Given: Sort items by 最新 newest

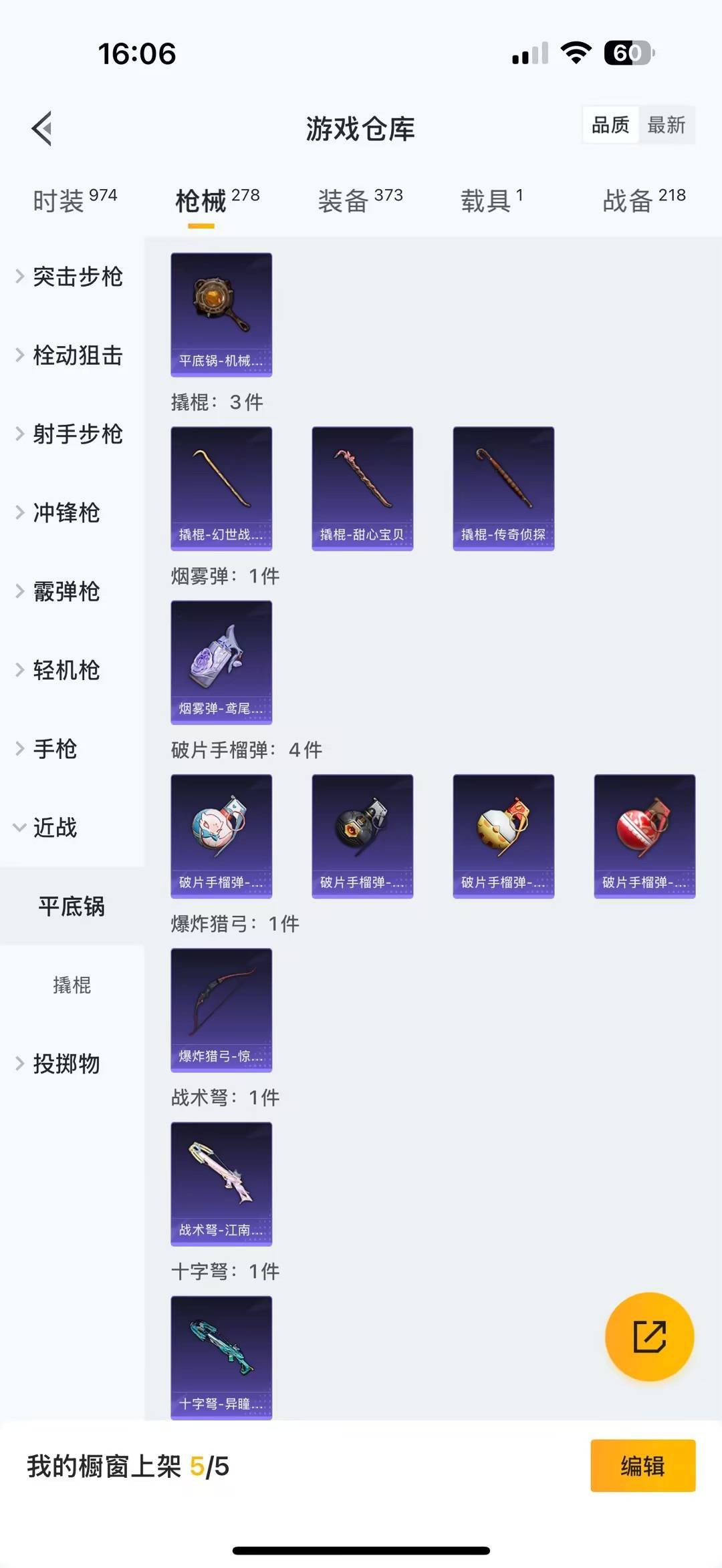Looking at the screenshot, I should (667, 125).
